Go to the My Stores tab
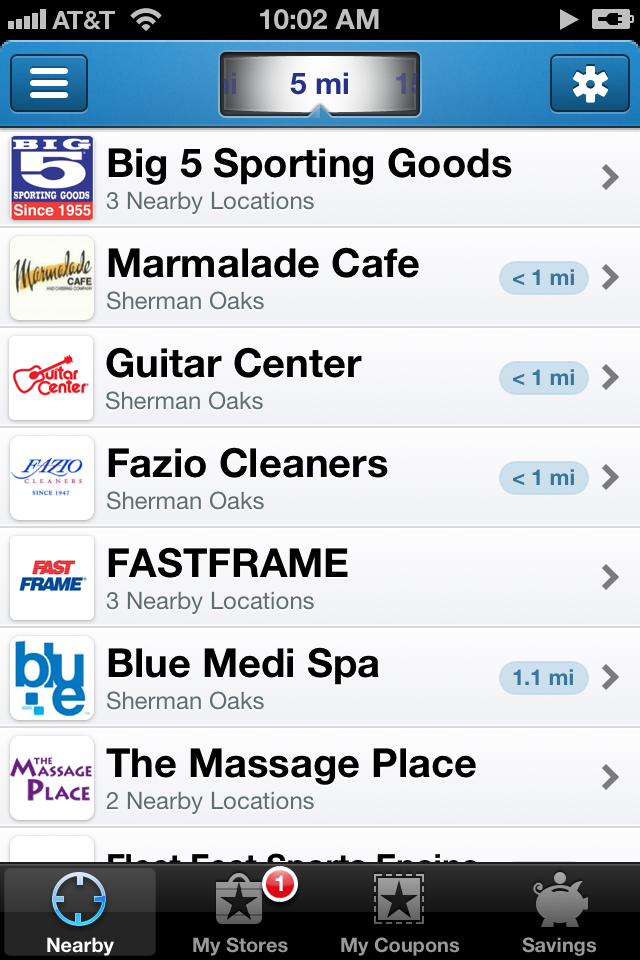Screen dimensions: 640x960 click(x=240, y=912)
